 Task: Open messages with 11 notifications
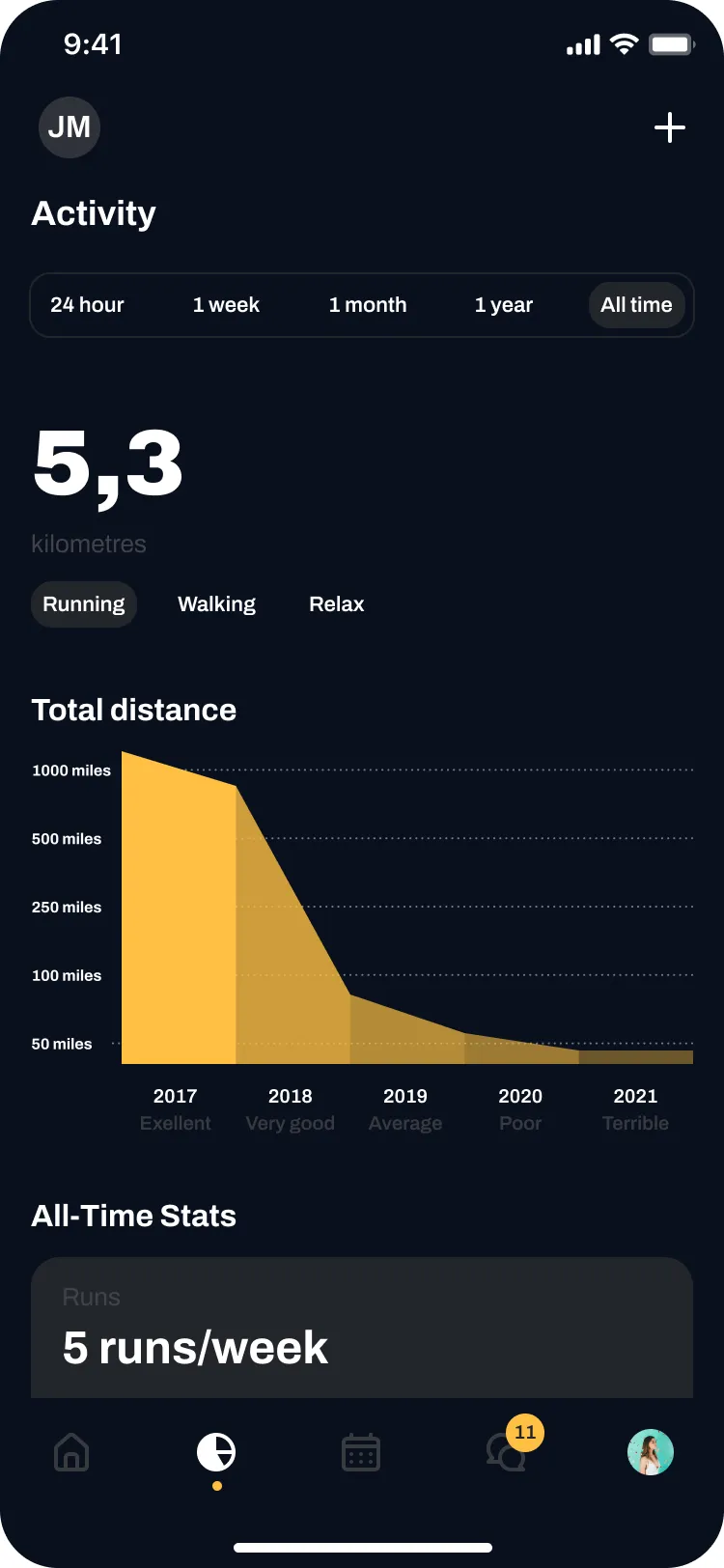click(x=507, y=1452)
